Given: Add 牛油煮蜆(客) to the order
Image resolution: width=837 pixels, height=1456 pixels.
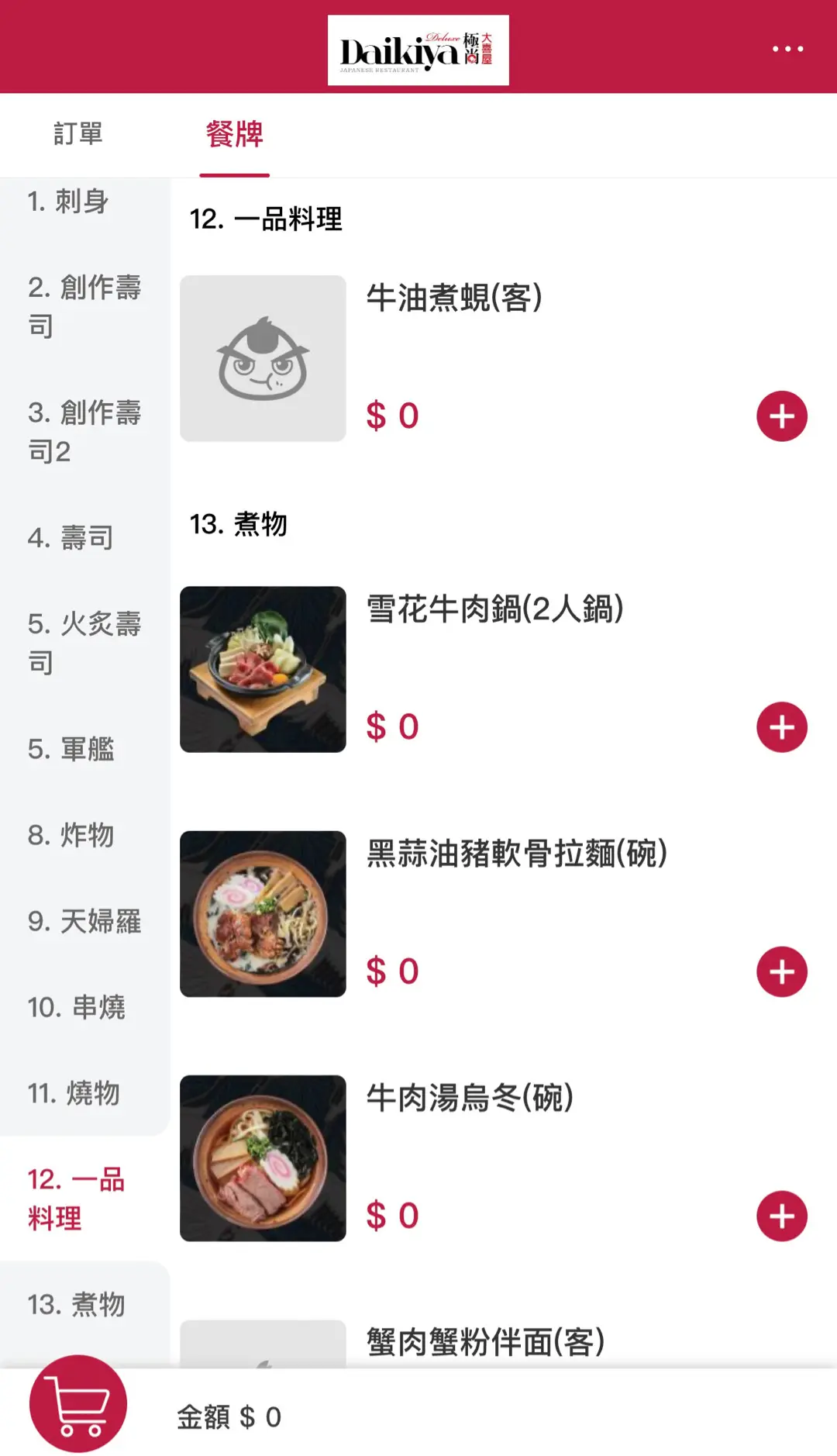Looking at the screenshot, I should [782, 416].
